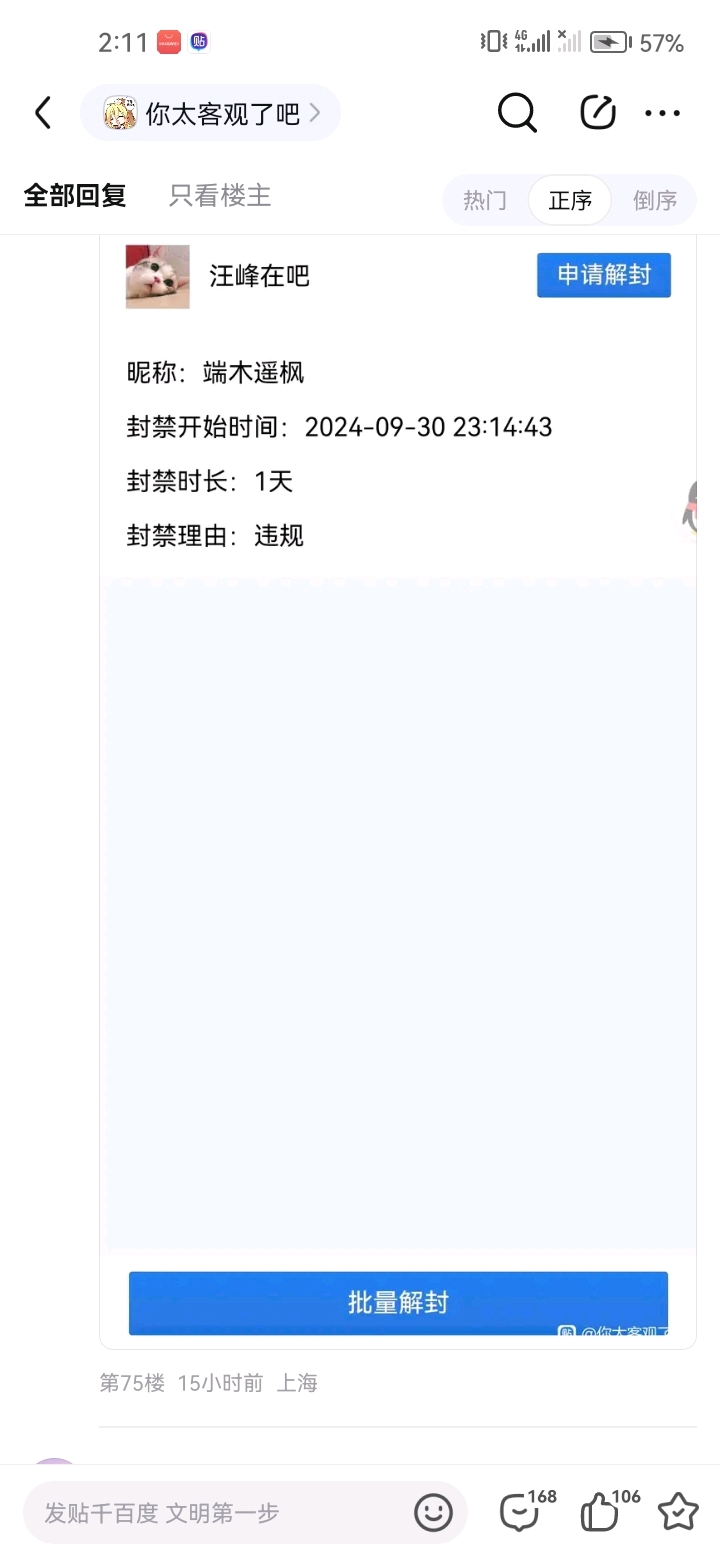Tap the share icon in the top bar
Viewport: 720px width, 1560px height.
(x=598, y=113)
